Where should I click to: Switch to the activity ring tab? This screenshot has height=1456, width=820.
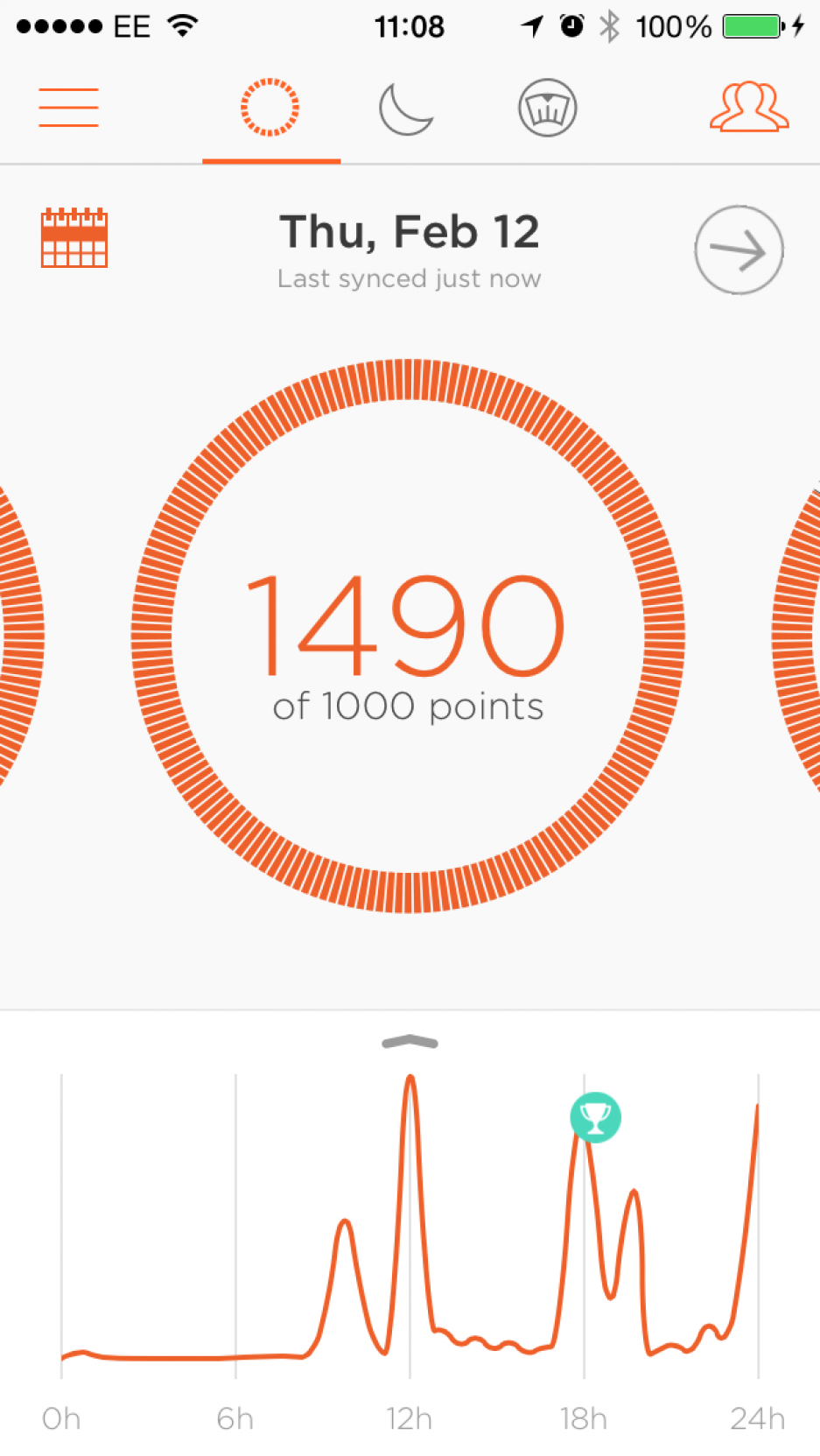pyautogui.click(x=270, y=108)
